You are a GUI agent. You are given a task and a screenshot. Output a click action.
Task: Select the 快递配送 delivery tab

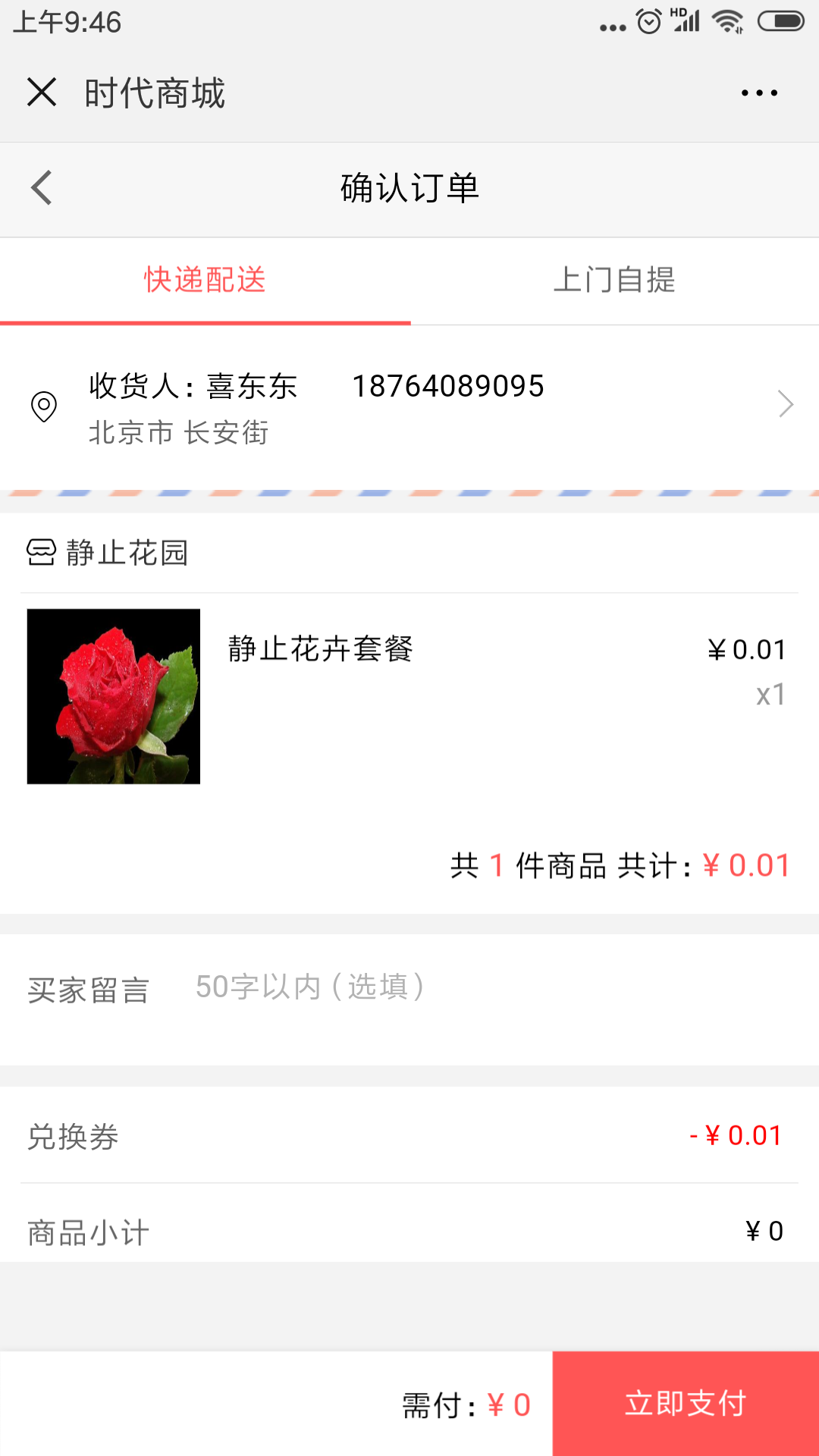pyautogui.click(x=204, y=280)
